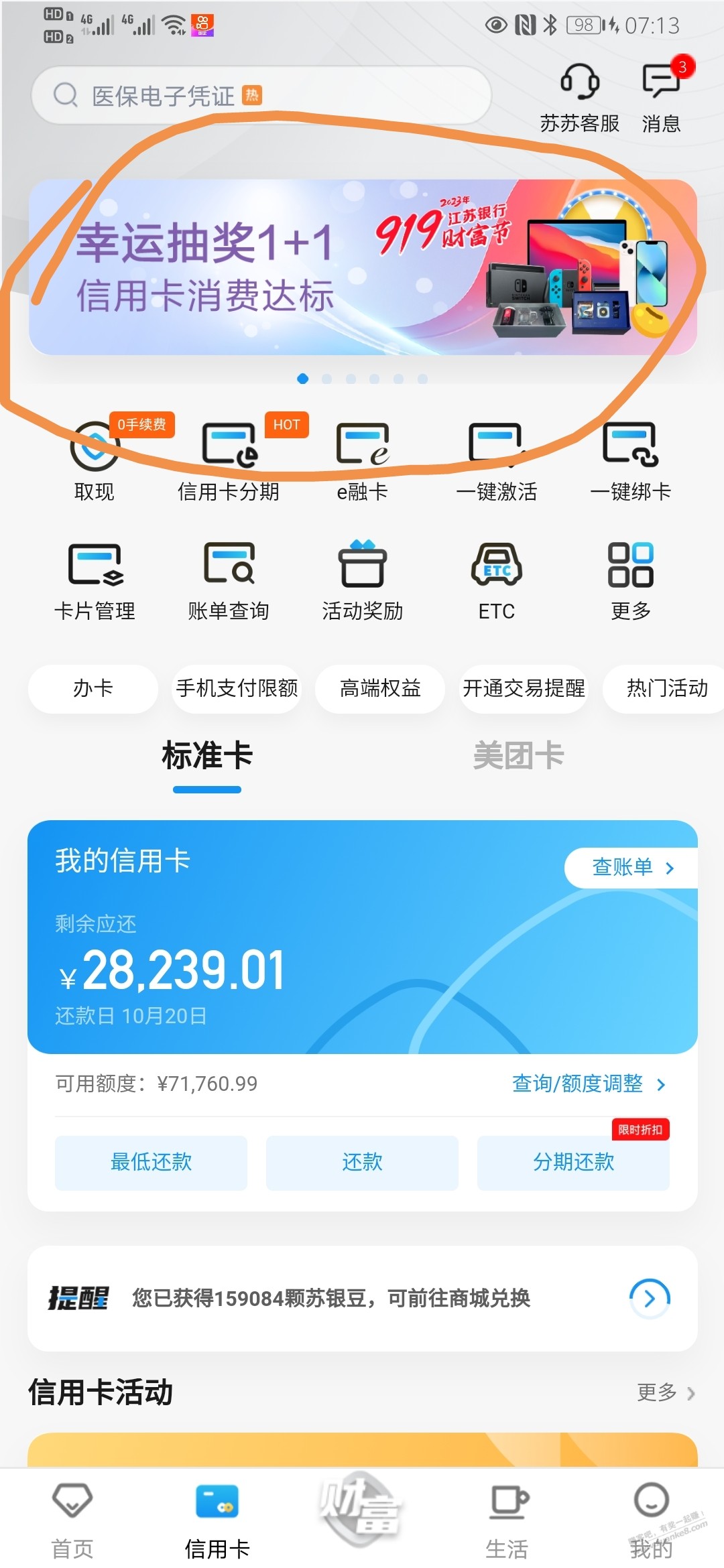Viewport: 724px width, 1568px height.
Task: Open the 幸运抽奖1+1 banner
Action: click(362, 267)
